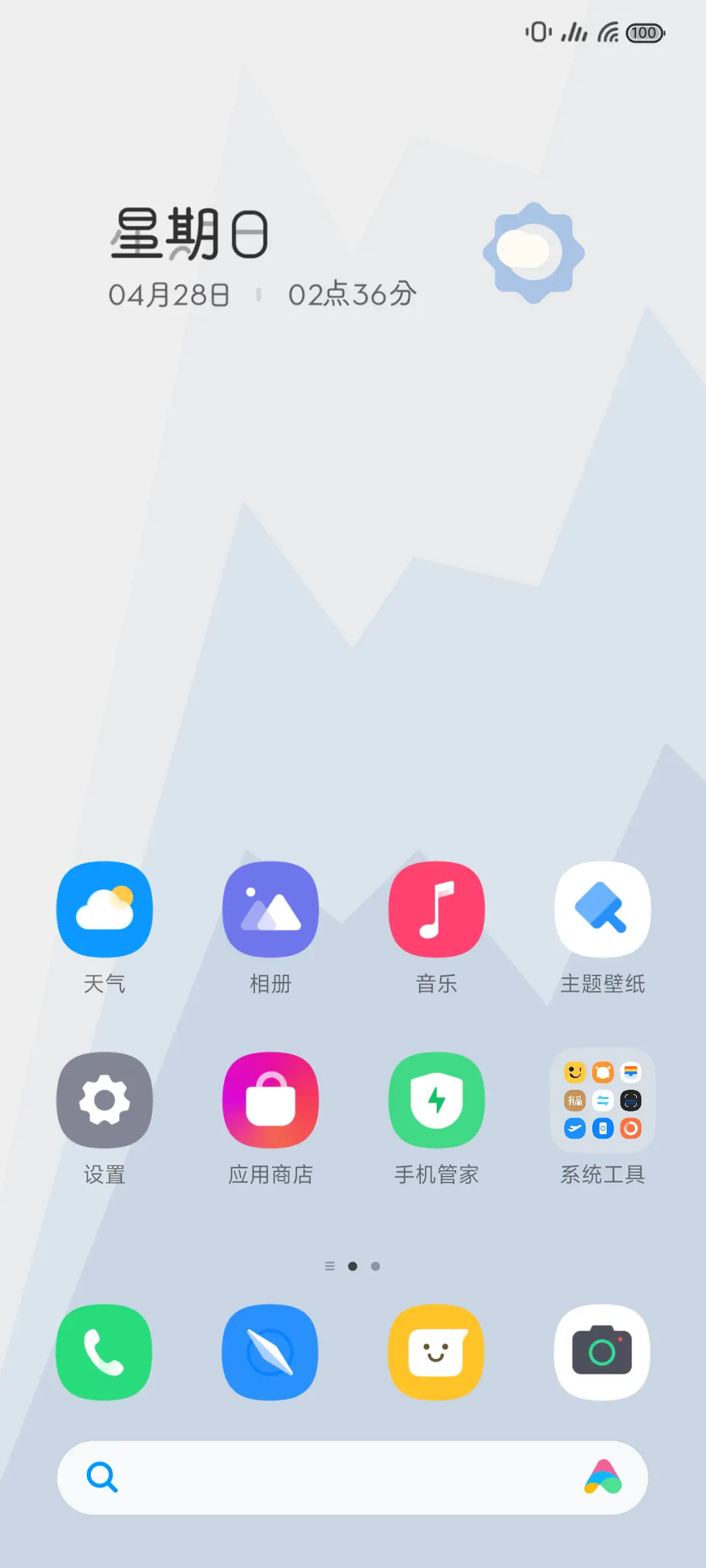
Task: Switch to the rightmost home screen page dot
Action: click(x=376, y=1266)
